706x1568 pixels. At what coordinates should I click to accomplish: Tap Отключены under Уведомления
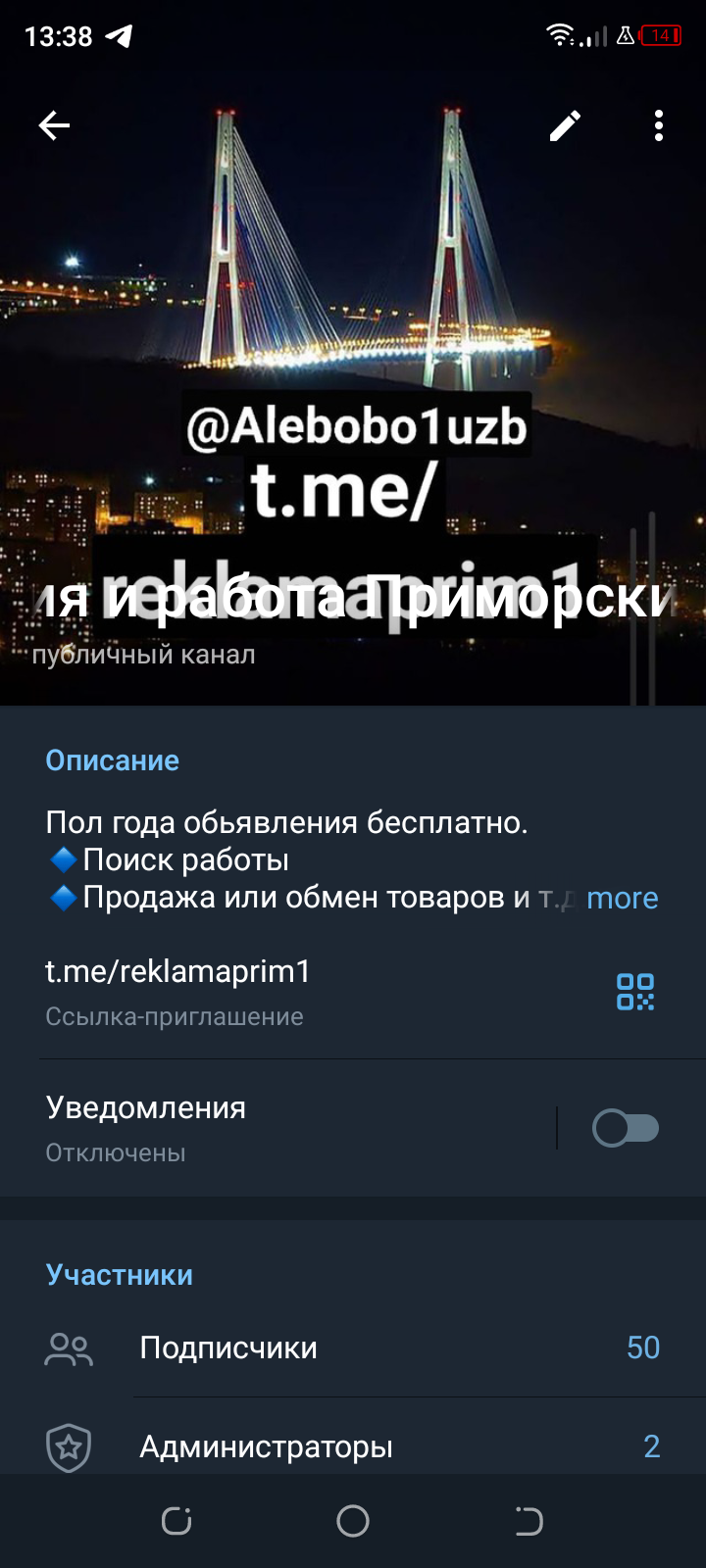pyautogui.click(x=114, y=1152)
